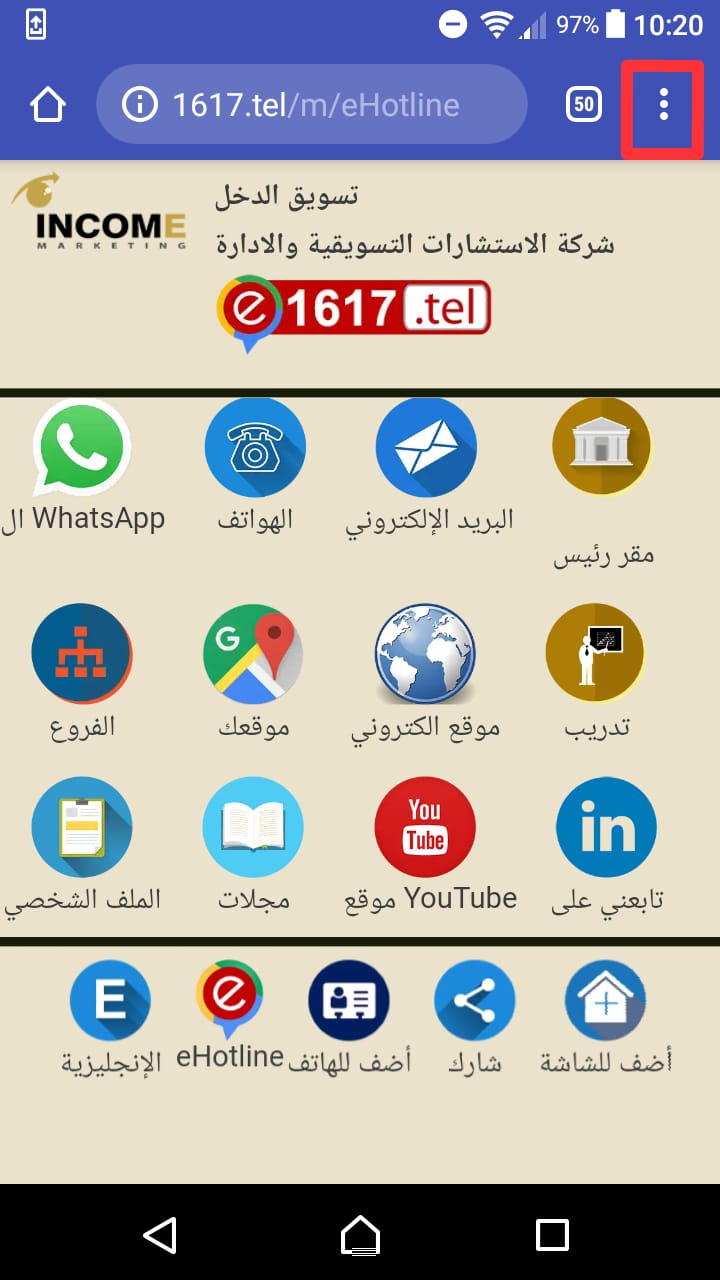This screenshot has width=720, height=1280.
Task: Add the page to the home screen
Action: click(606, 1000)
